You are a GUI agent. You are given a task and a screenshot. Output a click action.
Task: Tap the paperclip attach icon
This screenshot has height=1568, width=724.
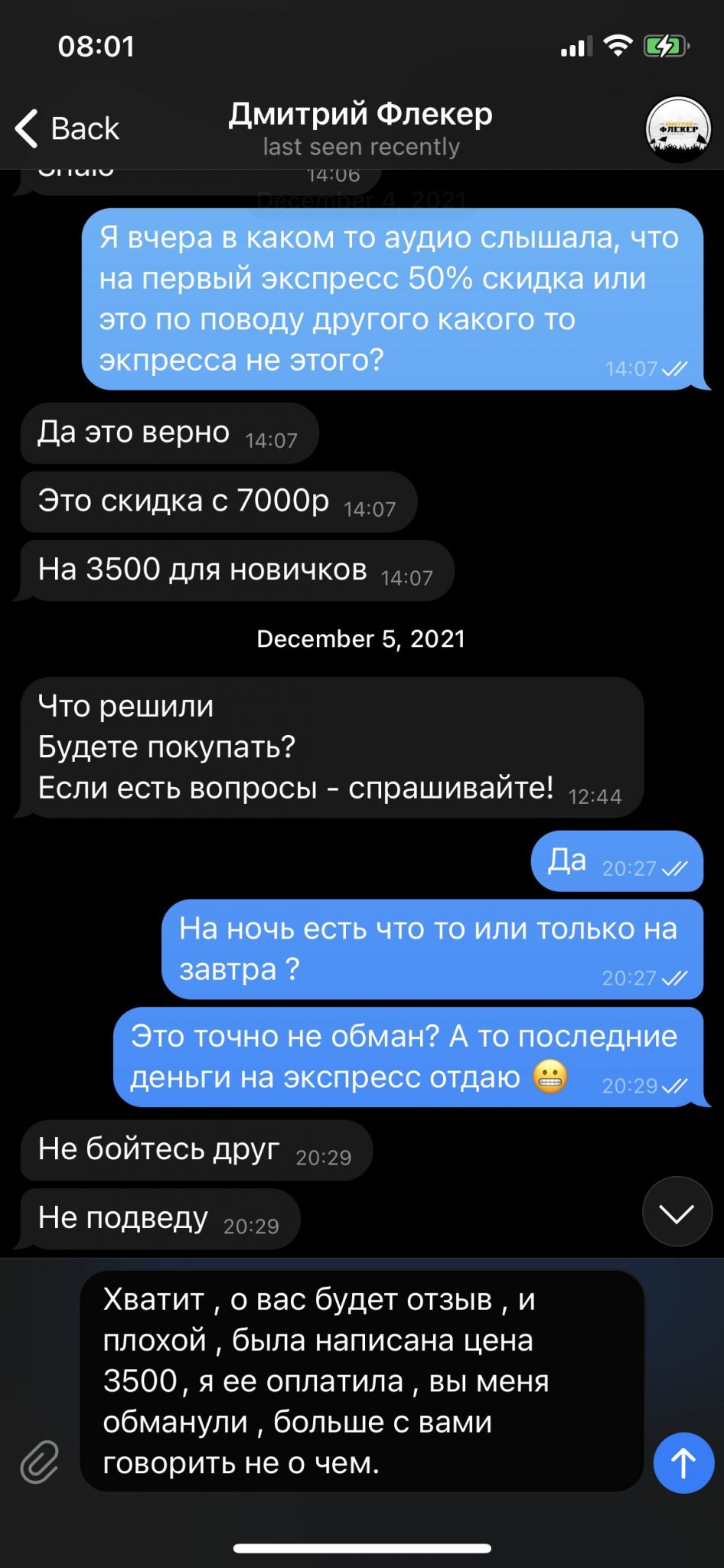[39, 1462]
